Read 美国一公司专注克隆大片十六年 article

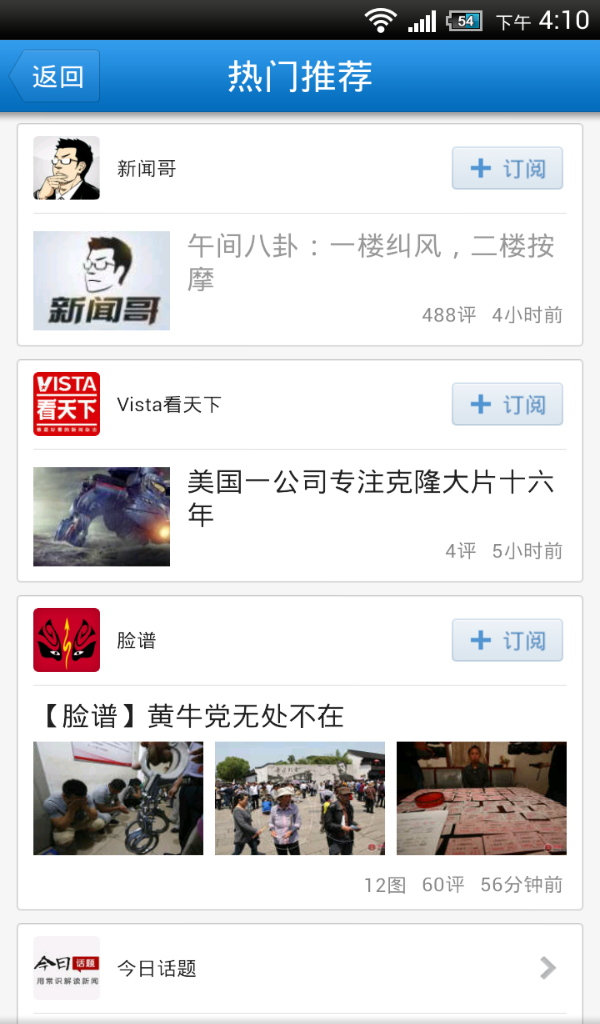click(370, 498)
